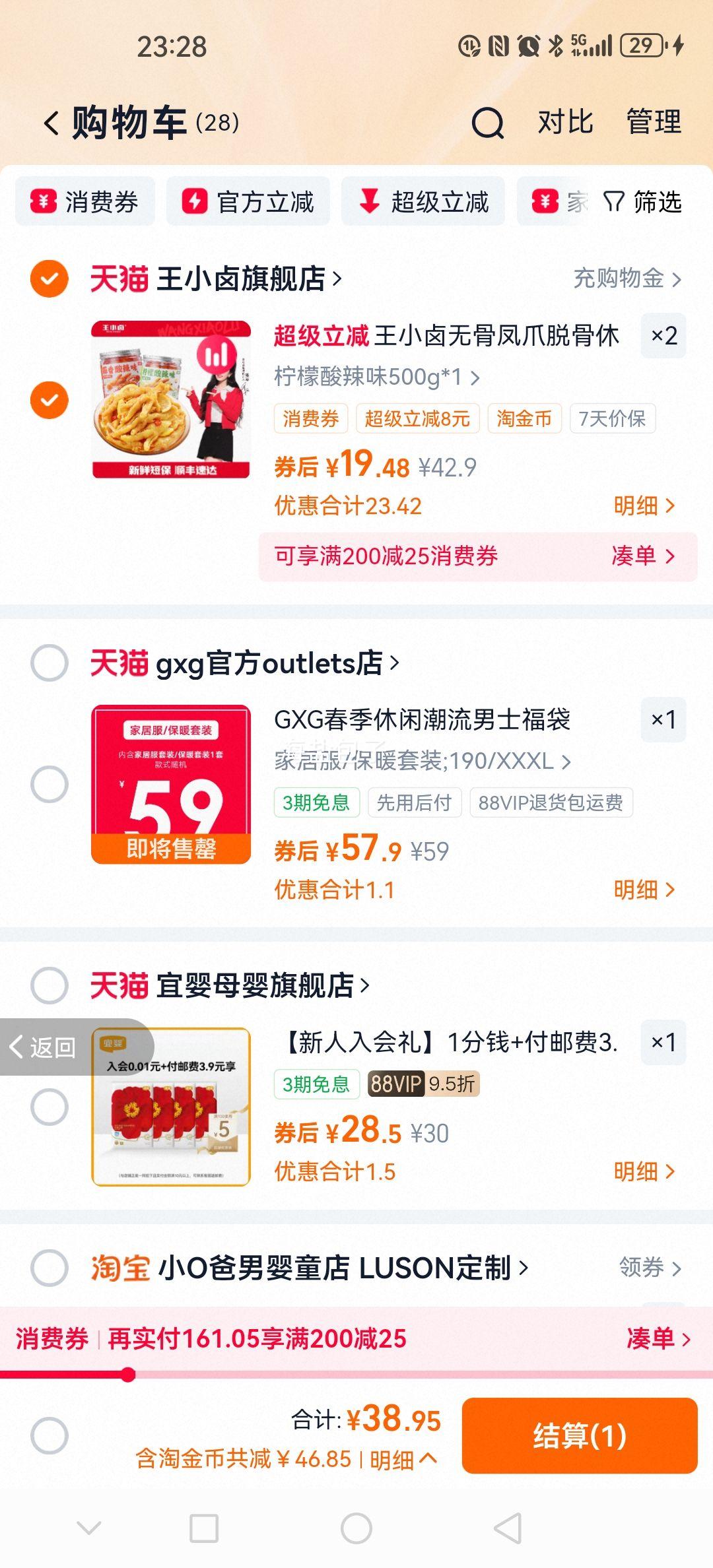
Task: Tap 领券 for 小O爸男婴童店
Action: [x=649, y=1267]
